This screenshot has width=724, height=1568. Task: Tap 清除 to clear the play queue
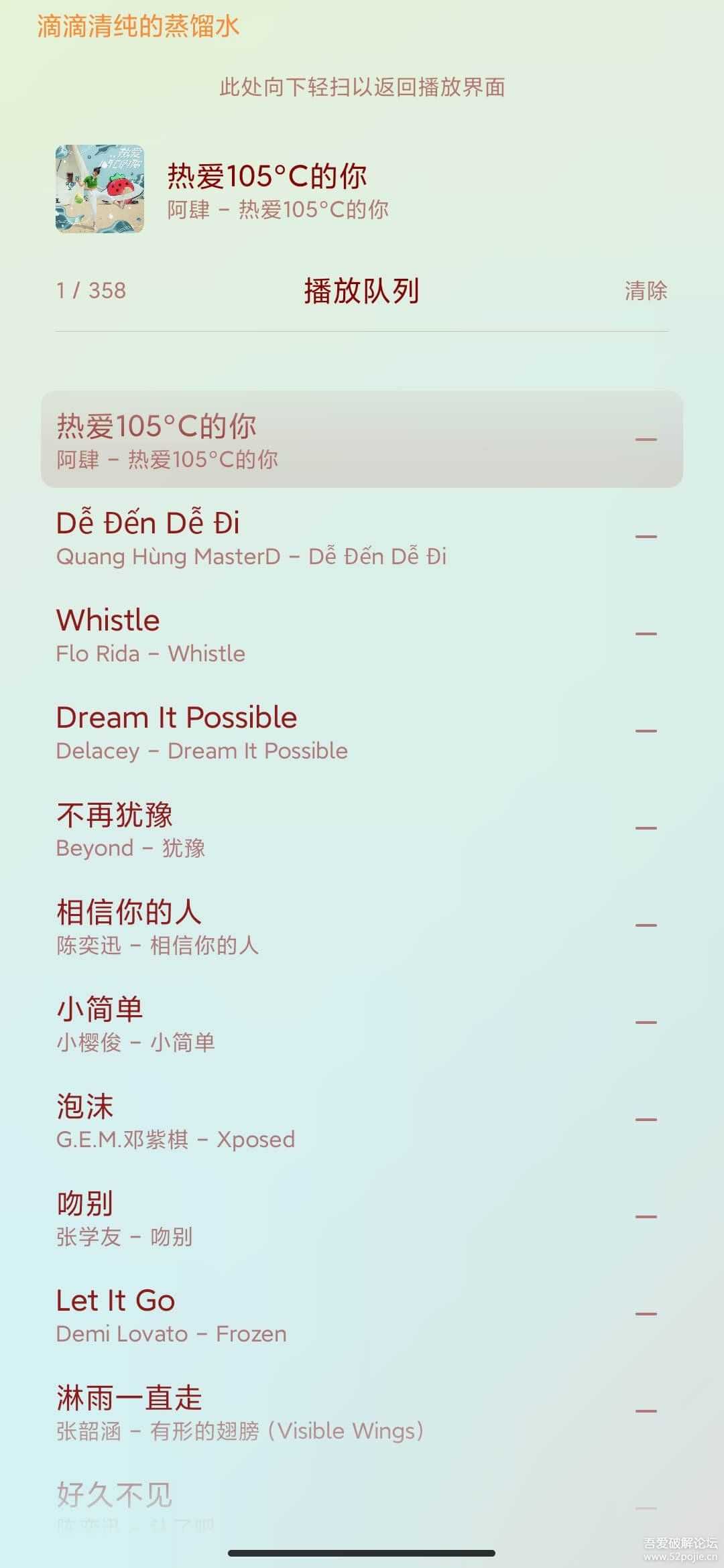point(646,291)
